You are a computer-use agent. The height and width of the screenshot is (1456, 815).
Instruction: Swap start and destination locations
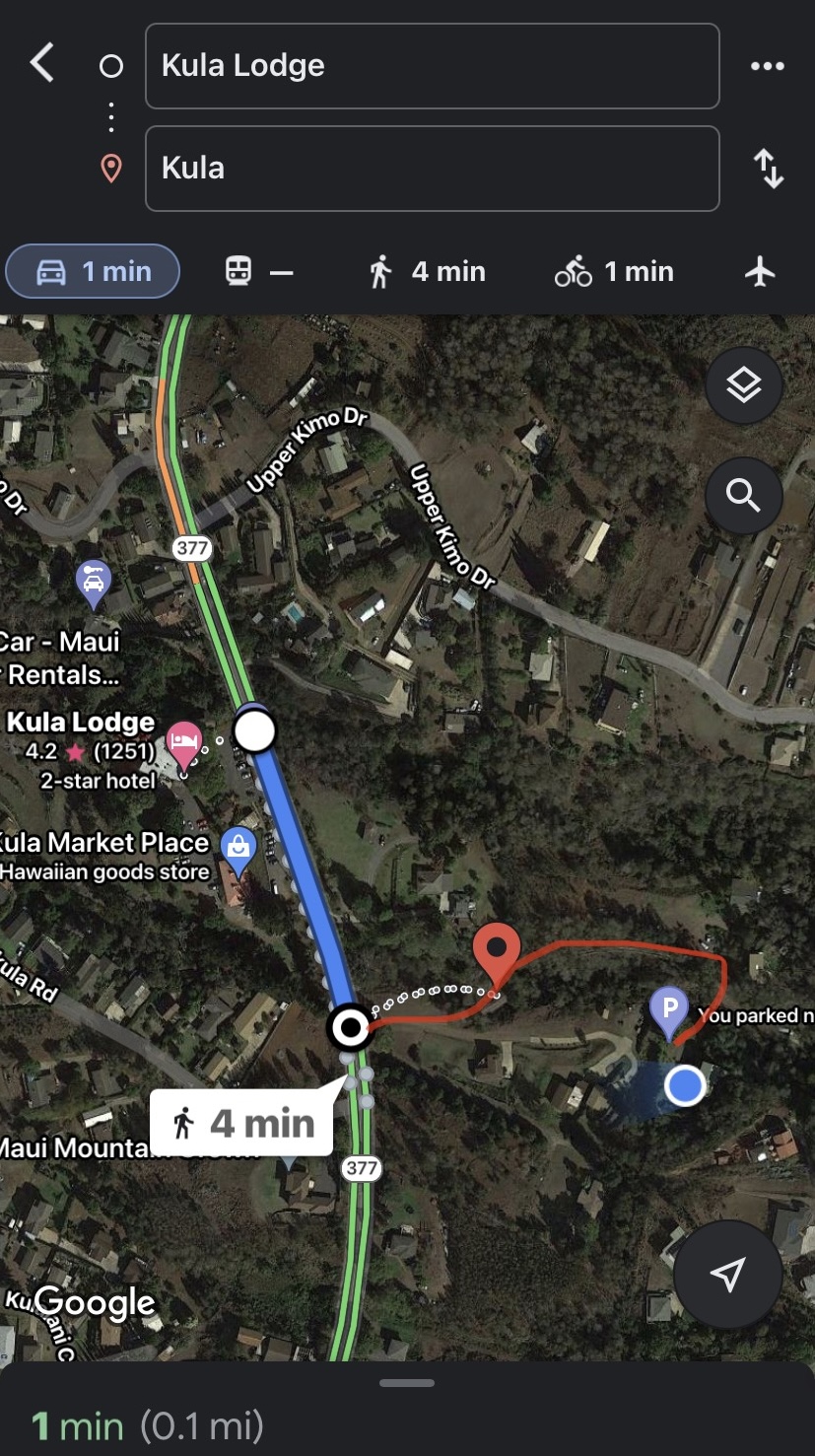coord(769,169)
